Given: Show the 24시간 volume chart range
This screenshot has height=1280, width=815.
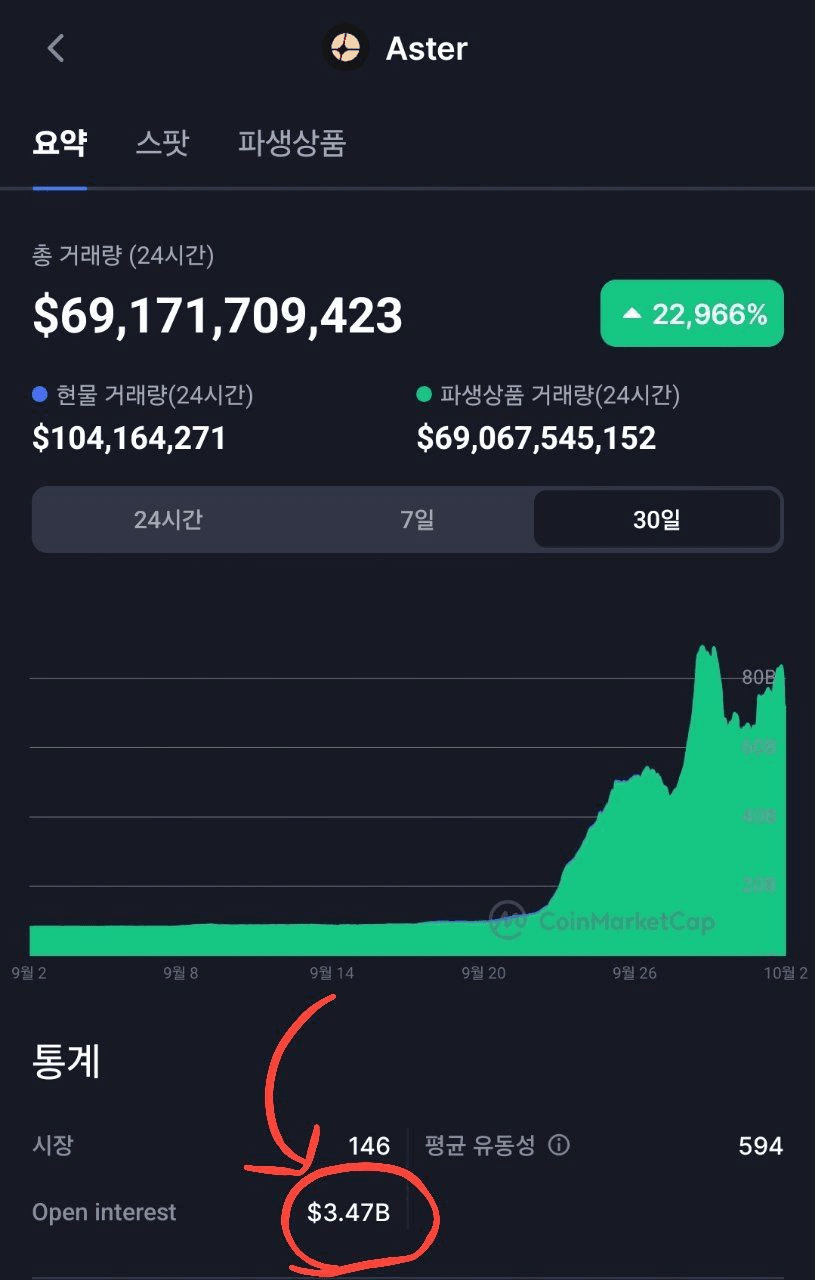Looking at the screenshot, I should pos(168,520).
